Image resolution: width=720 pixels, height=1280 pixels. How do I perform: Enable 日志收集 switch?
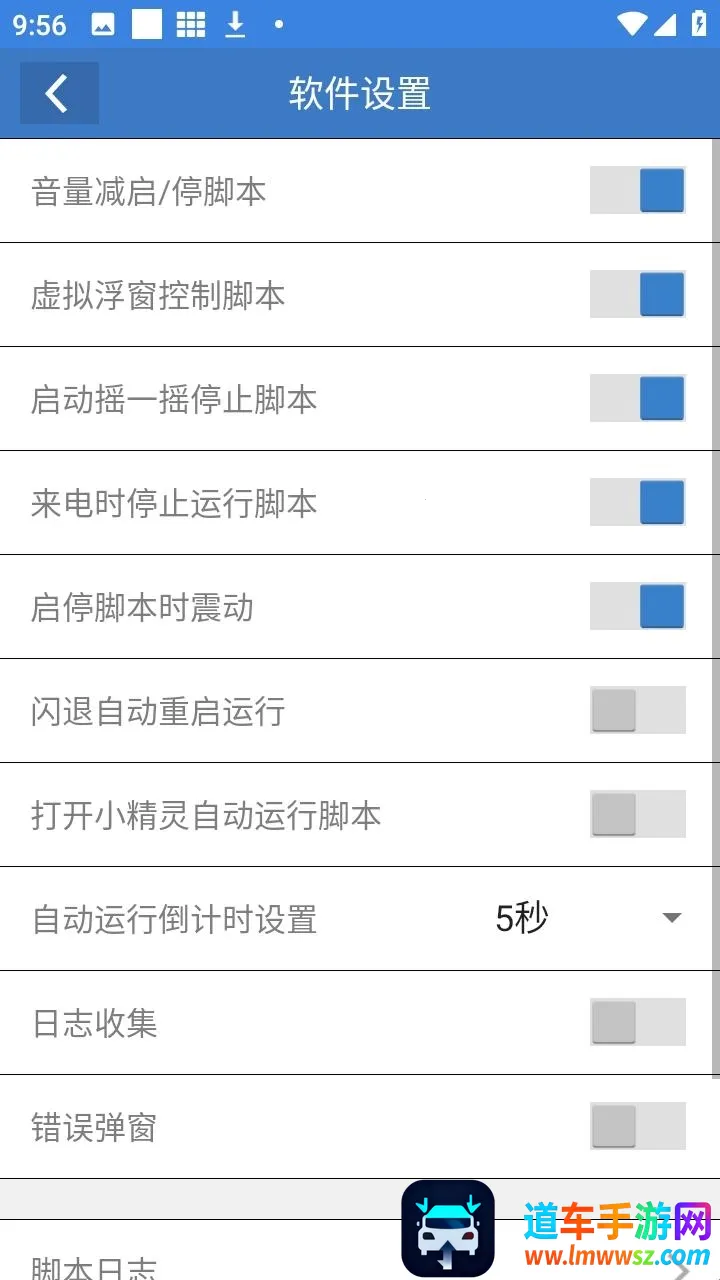click(x=637, y=1023)
